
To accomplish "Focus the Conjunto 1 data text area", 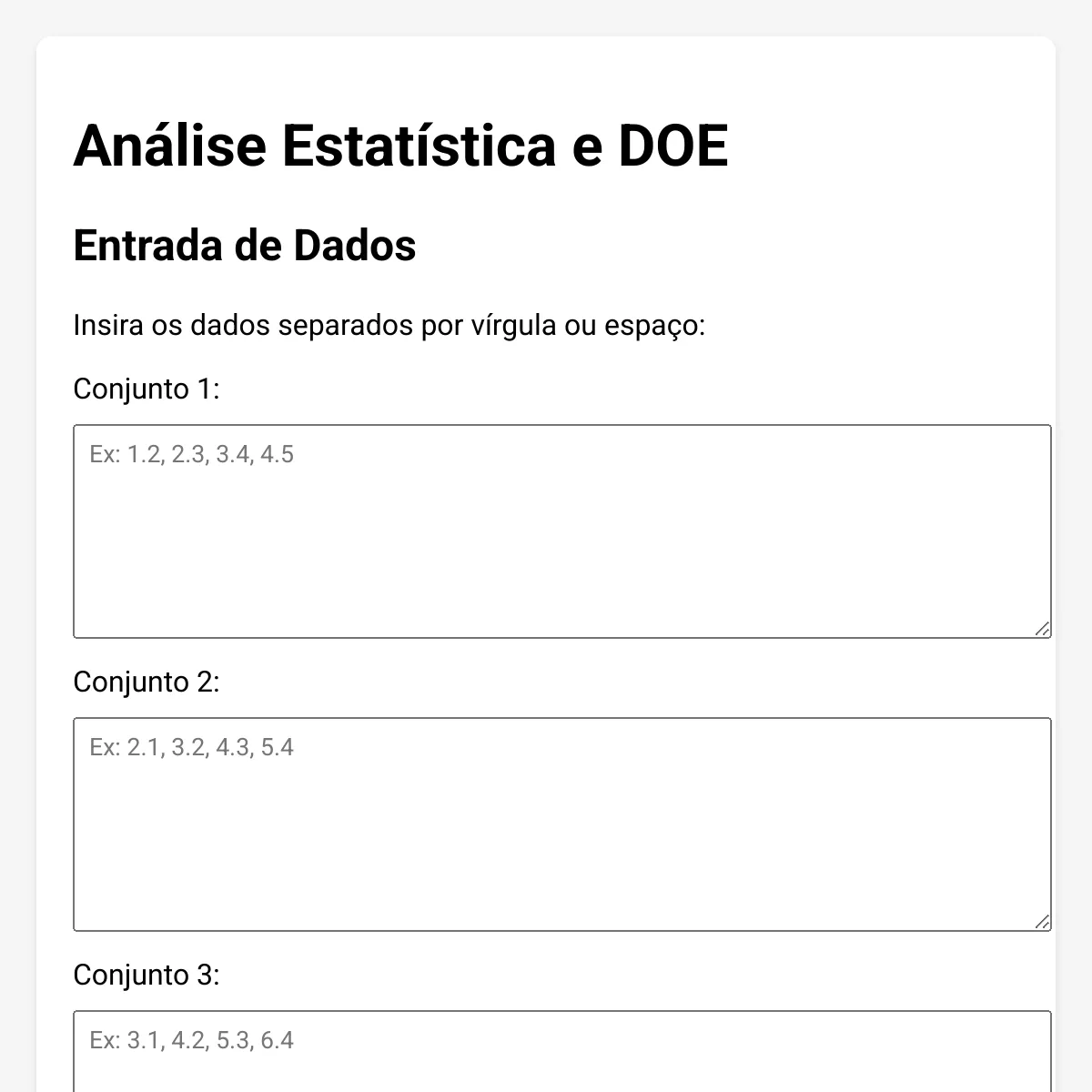I will 561,531.
